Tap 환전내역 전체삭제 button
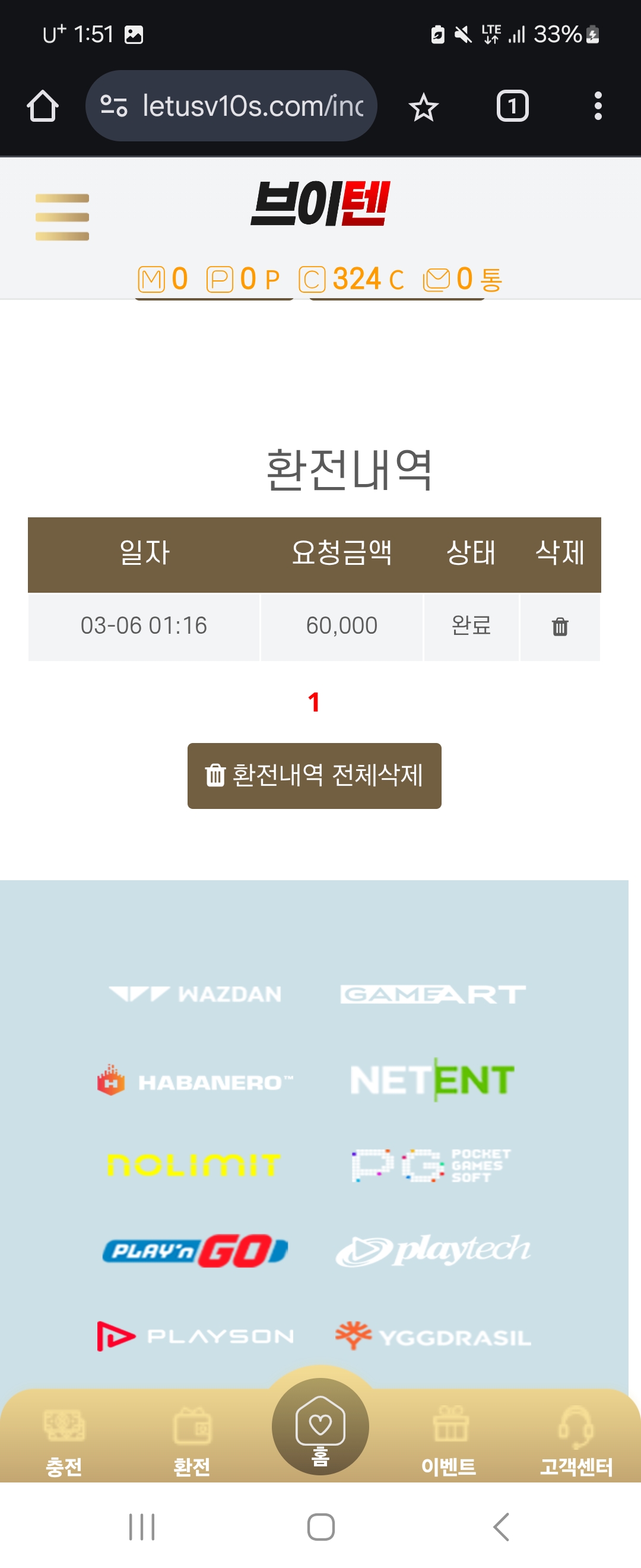The height and width of the screenshot is (1568, 641). [x=314, y=776]
